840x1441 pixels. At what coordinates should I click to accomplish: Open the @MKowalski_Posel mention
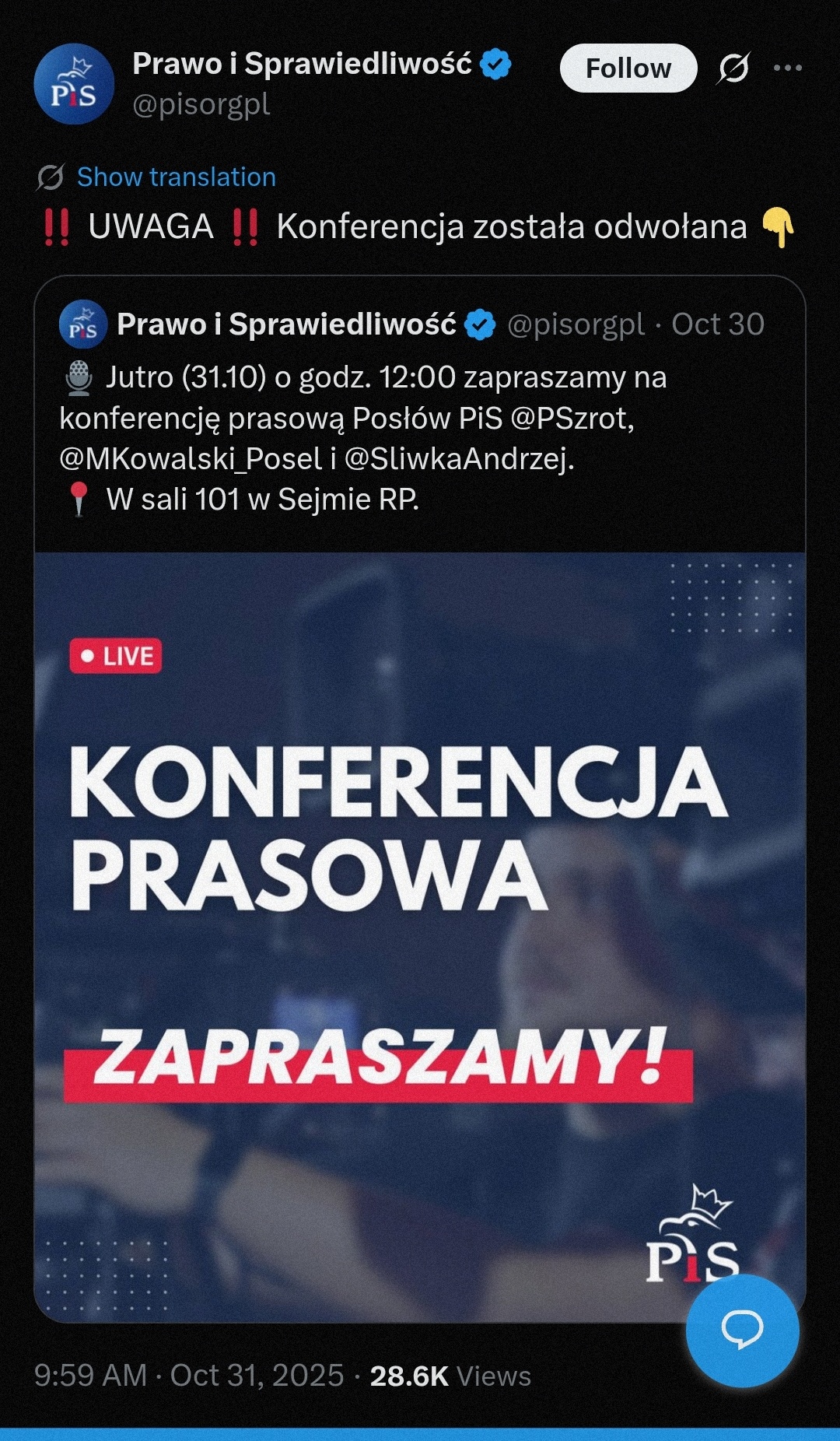coord(190,459)
